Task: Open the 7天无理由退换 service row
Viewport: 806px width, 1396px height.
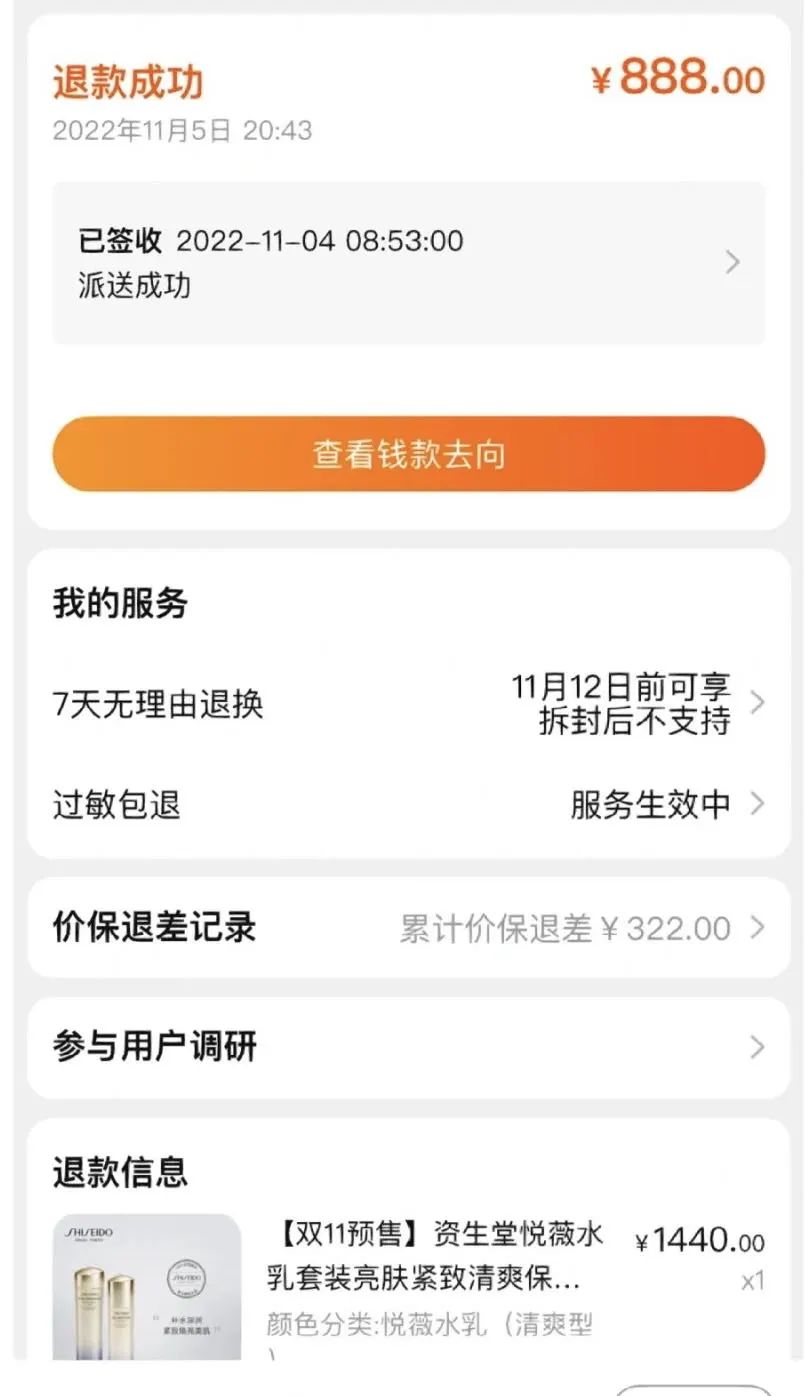Action: pos(408,704)
